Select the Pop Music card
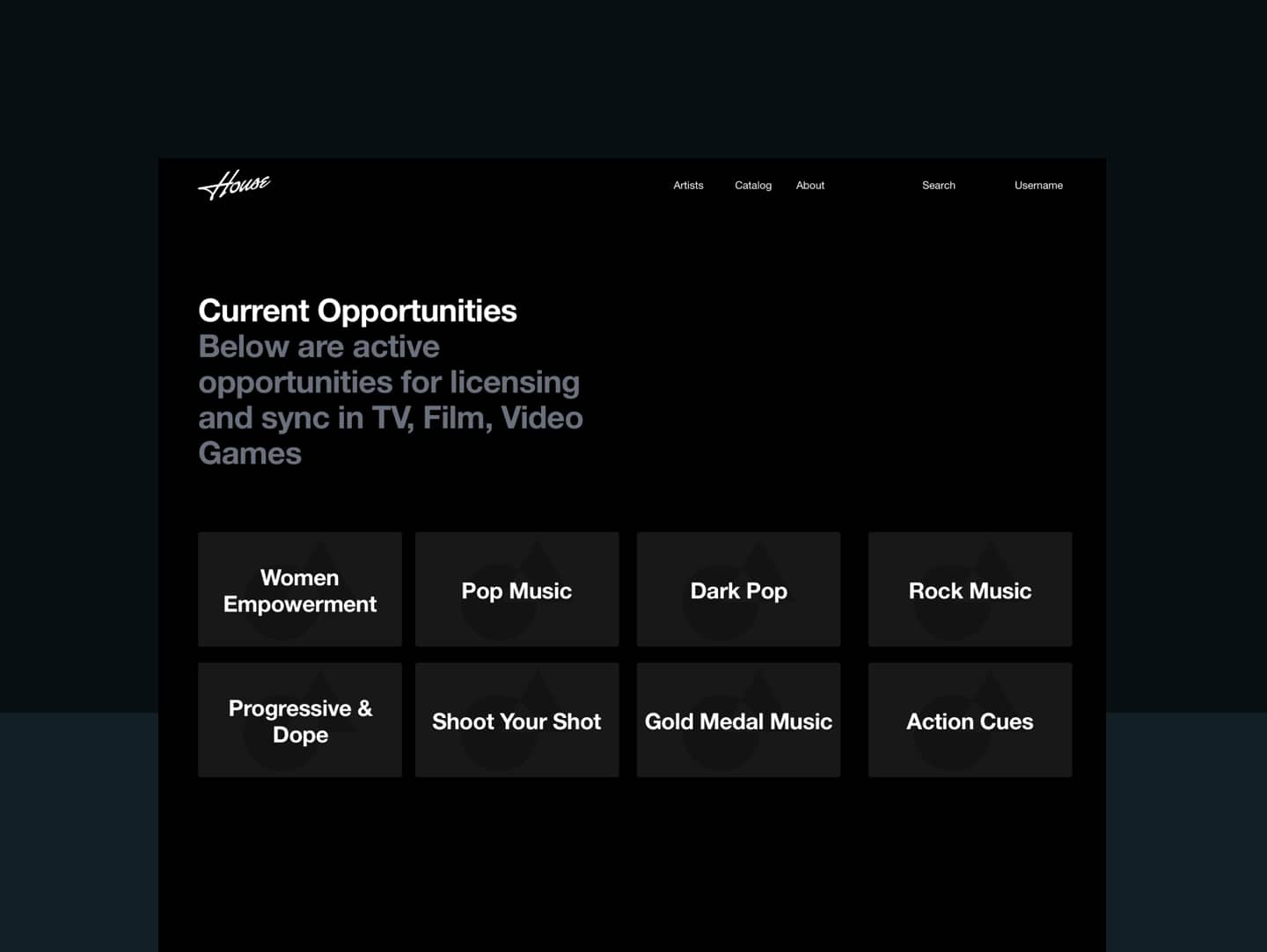Screen dimensions: 1267x952 (516, 590)
